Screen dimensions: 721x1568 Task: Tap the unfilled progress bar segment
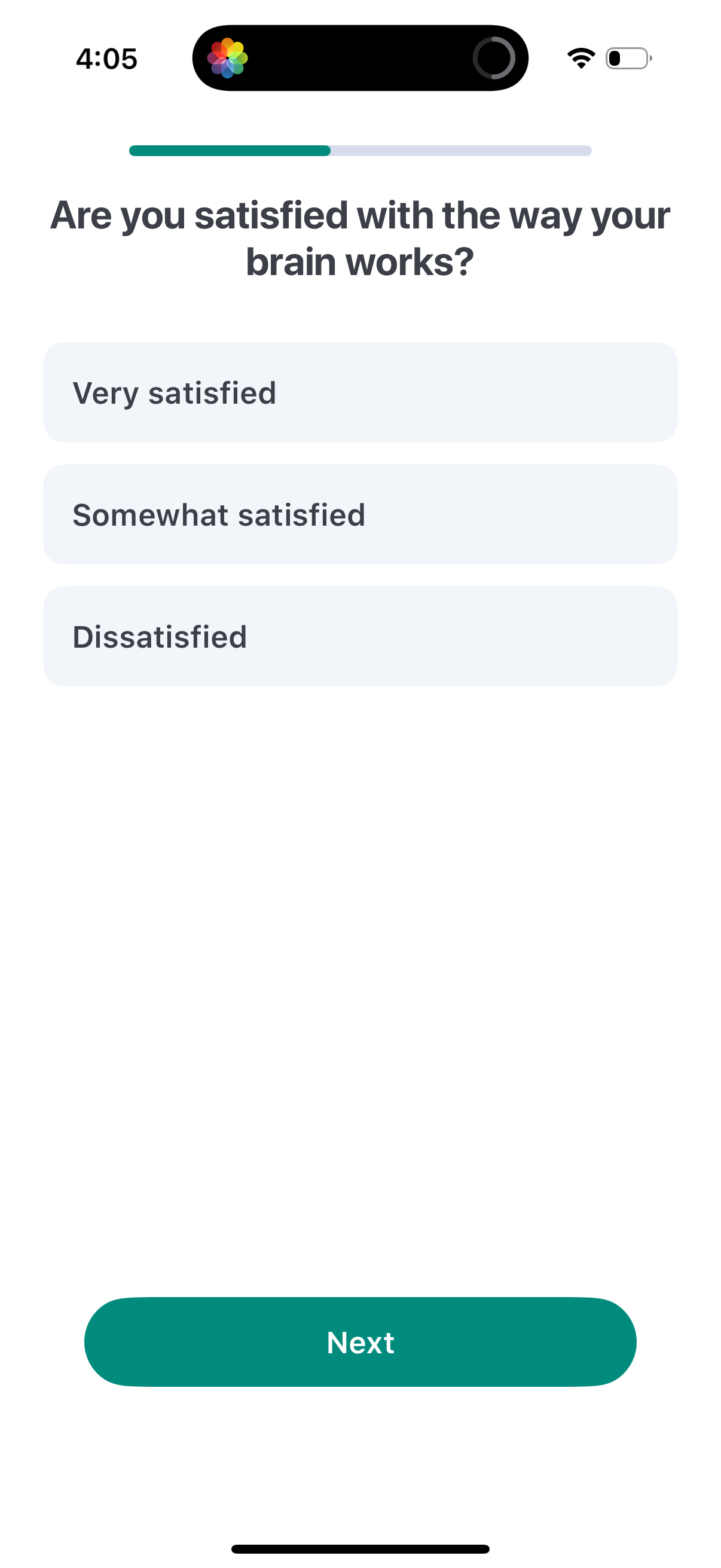pyautogui.click(x=459, y=150)
